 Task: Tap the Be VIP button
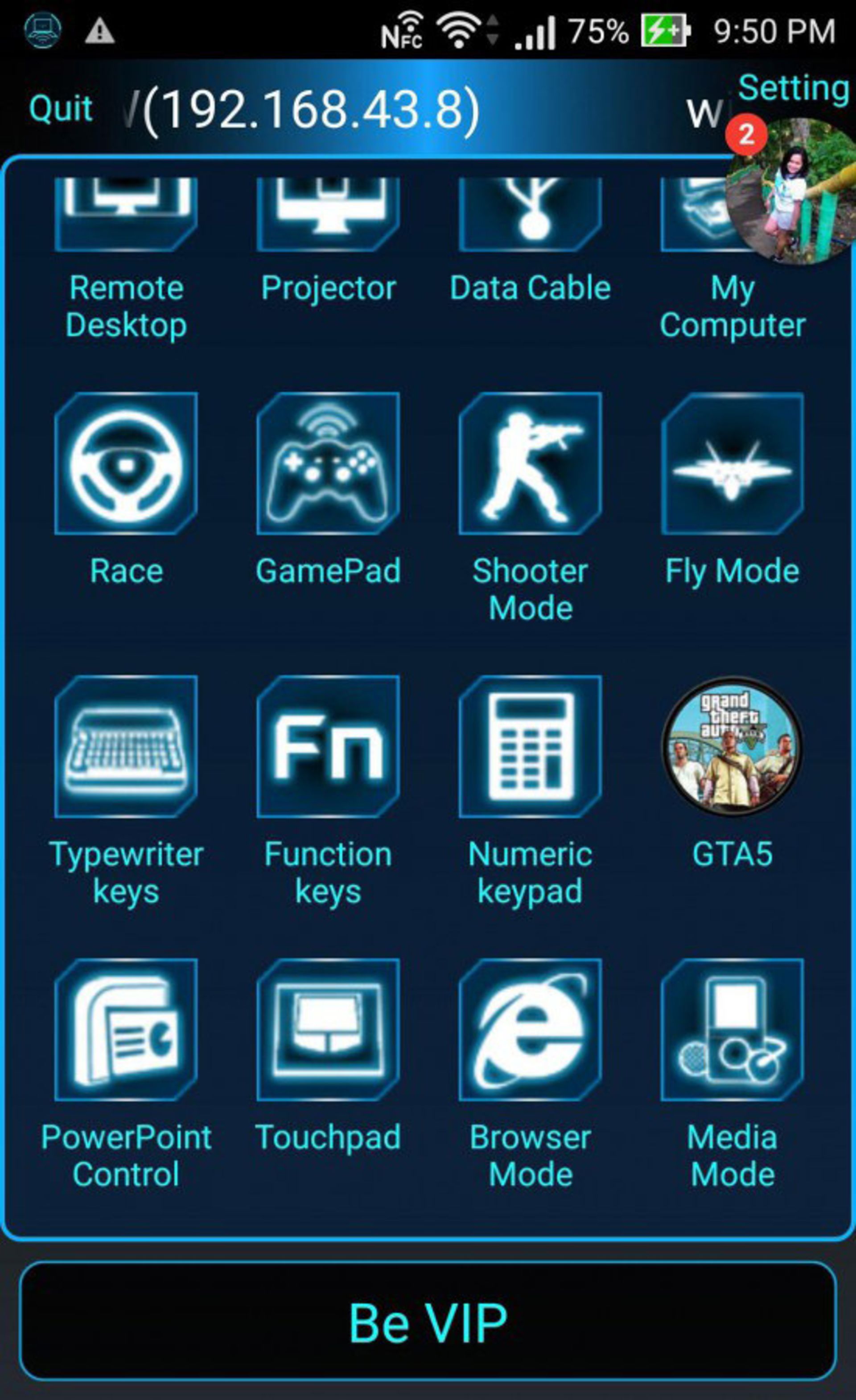pos(428,1322)
